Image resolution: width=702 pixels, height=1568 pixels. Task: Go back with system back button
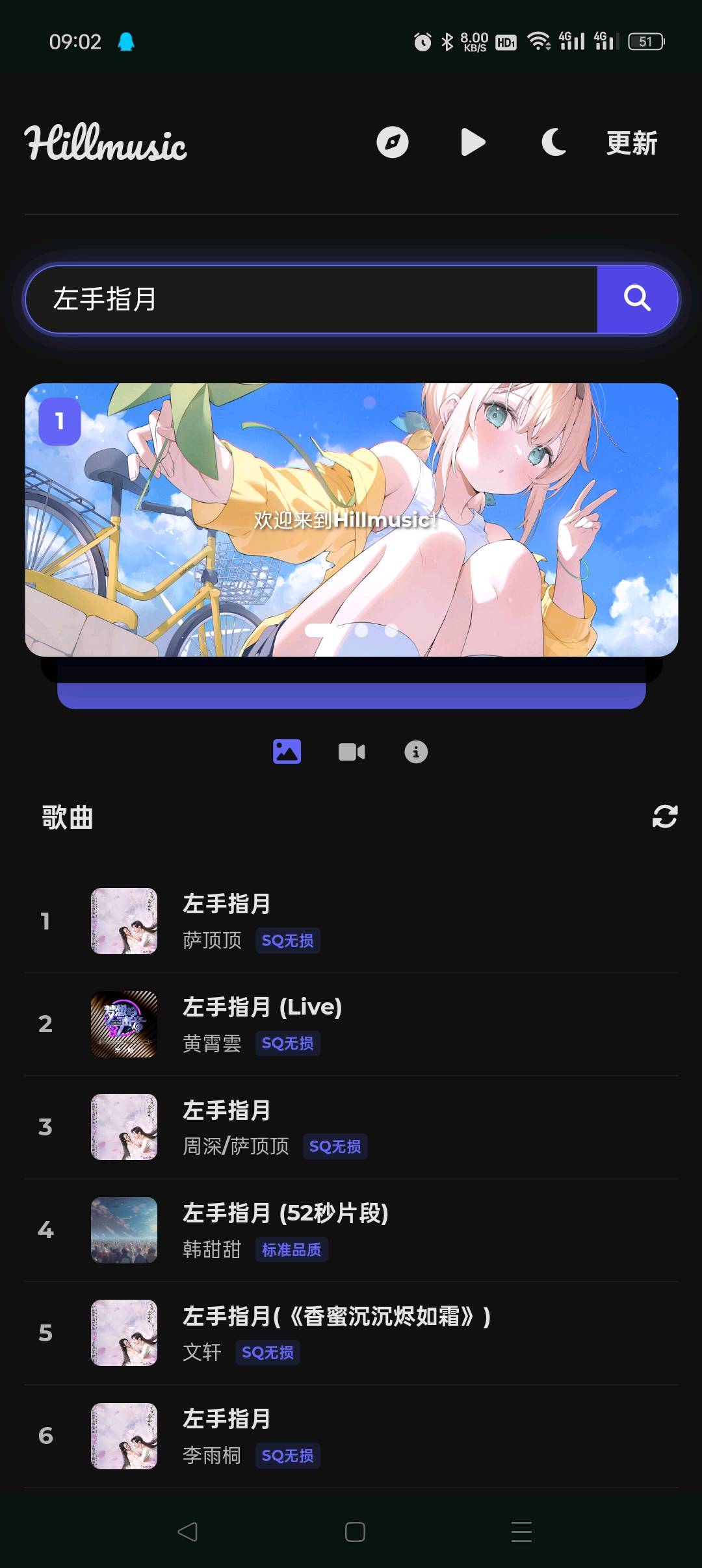(187, 1532)
